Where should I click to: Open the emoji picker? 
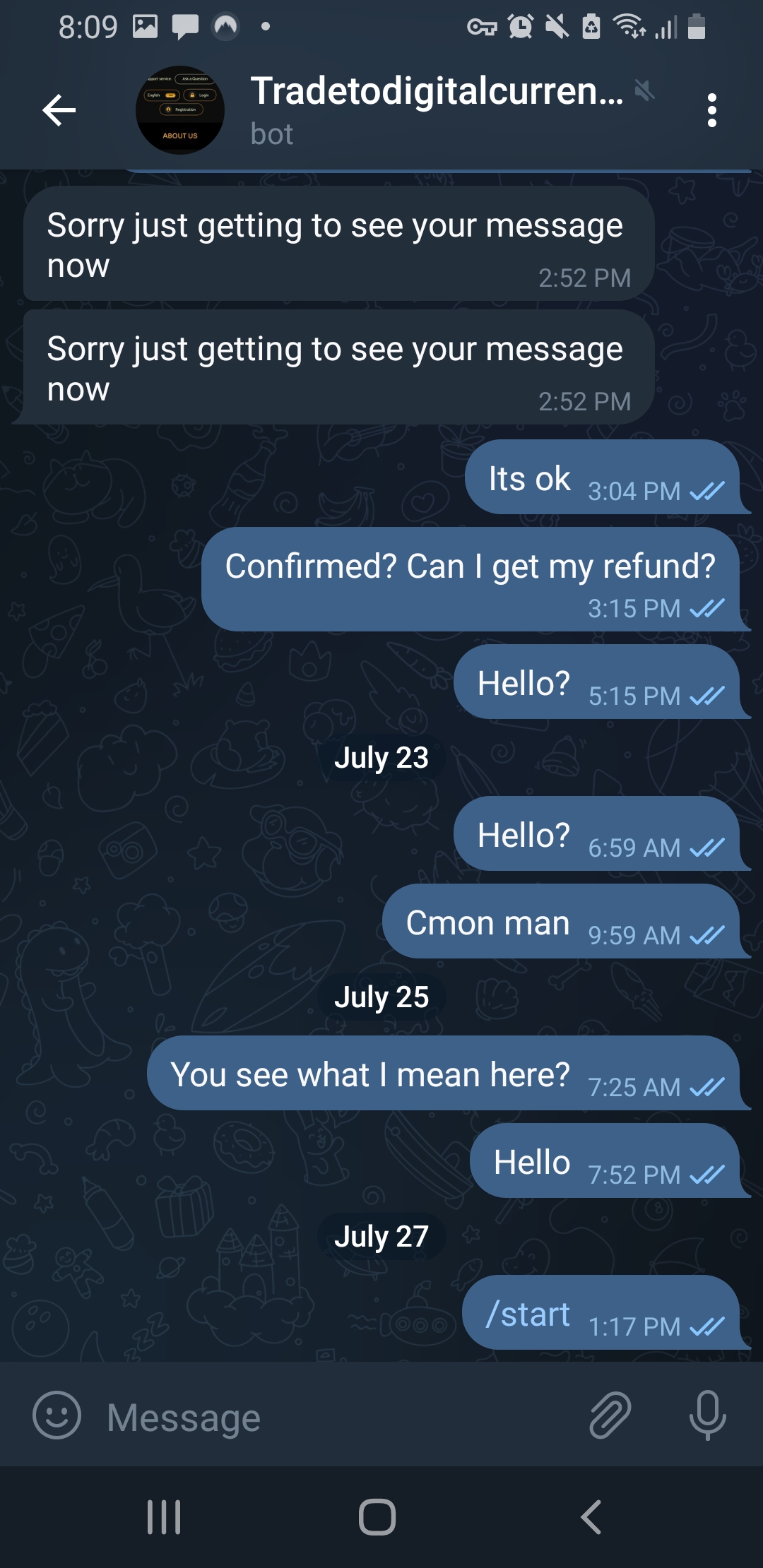point(57,1415)
